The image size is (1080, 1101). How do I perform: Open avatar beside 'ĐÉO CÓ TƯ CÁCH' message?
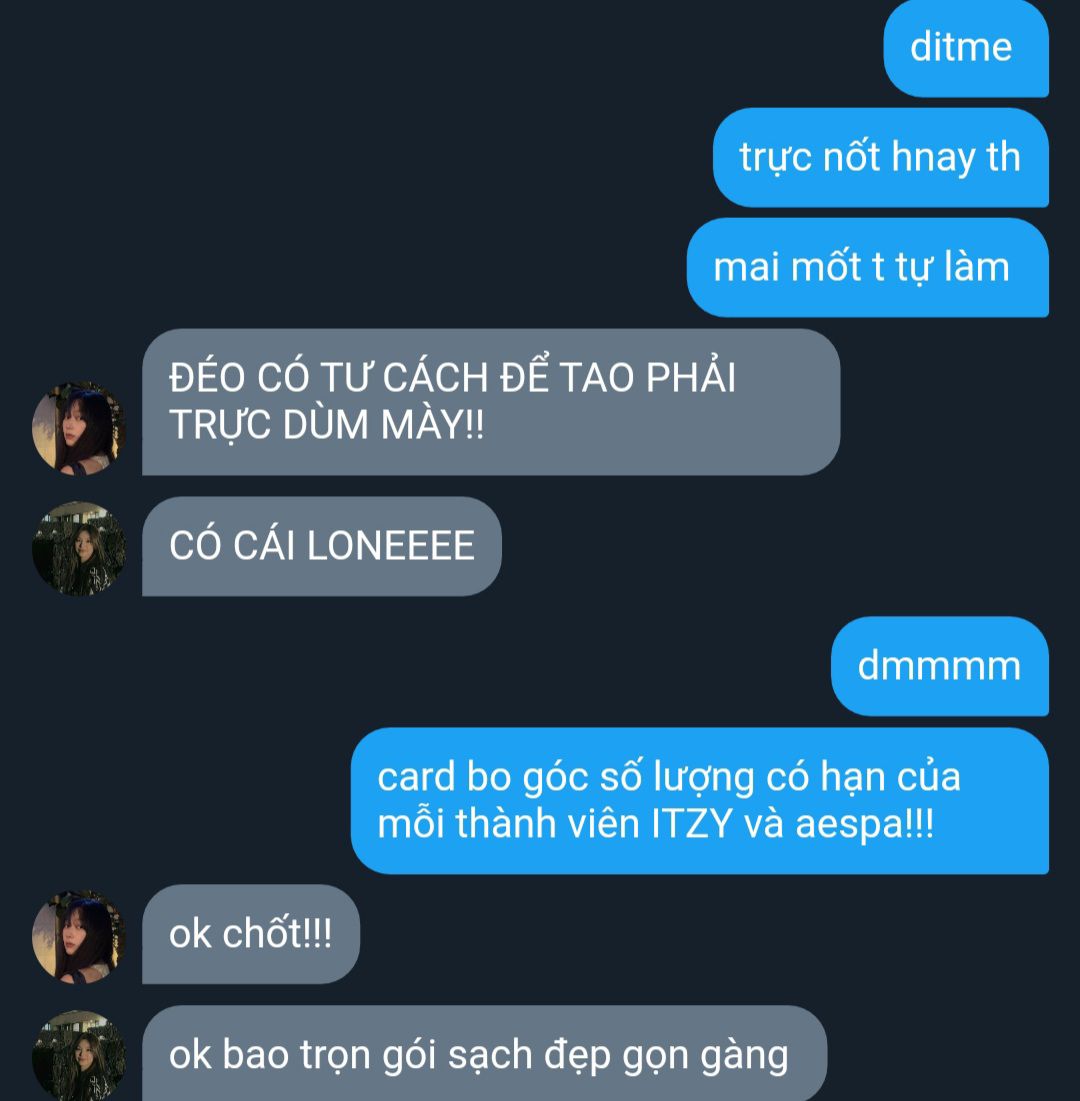(x=79, y=428)
